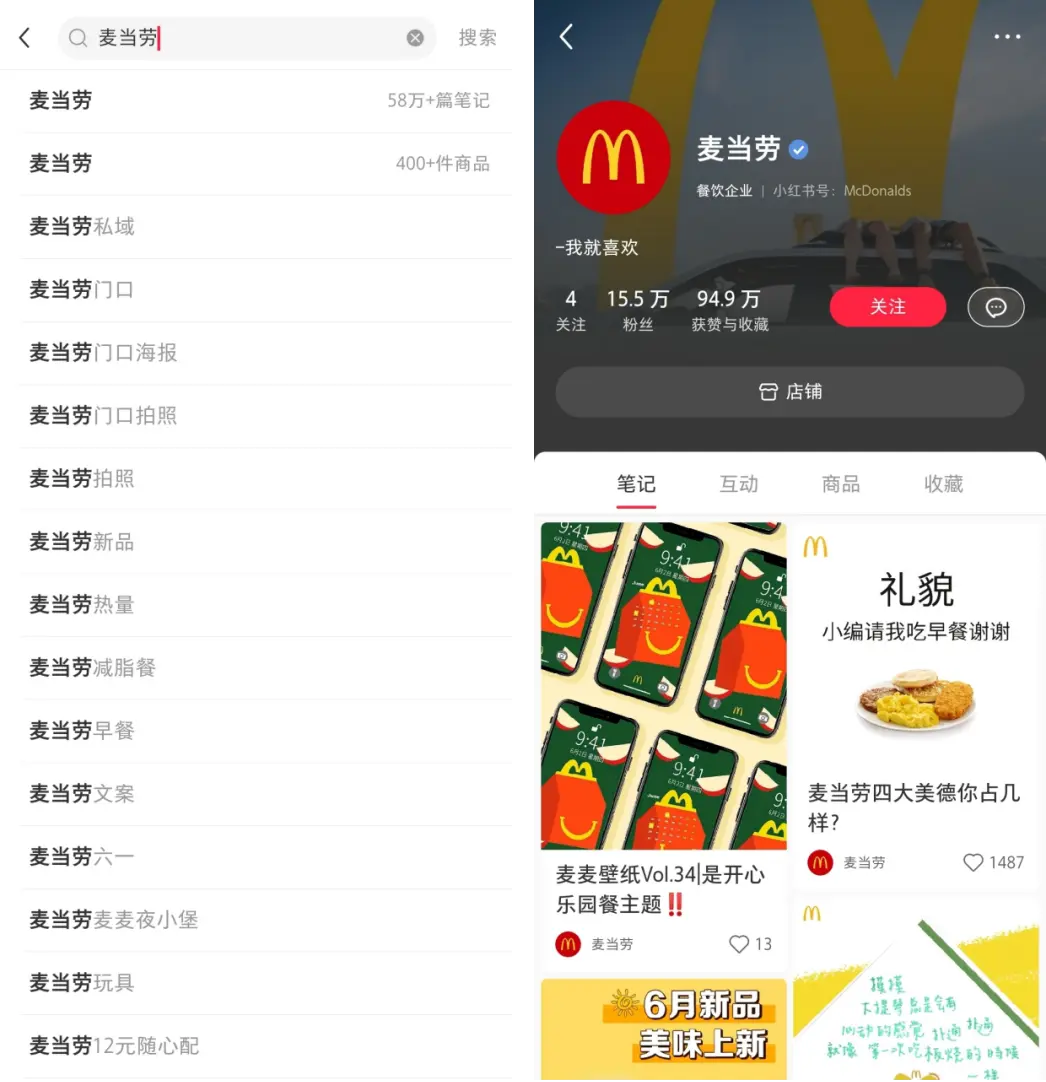1046x1082 pixels.
Task: Clear the 麦当劳 search text
Action: (415, 38)
